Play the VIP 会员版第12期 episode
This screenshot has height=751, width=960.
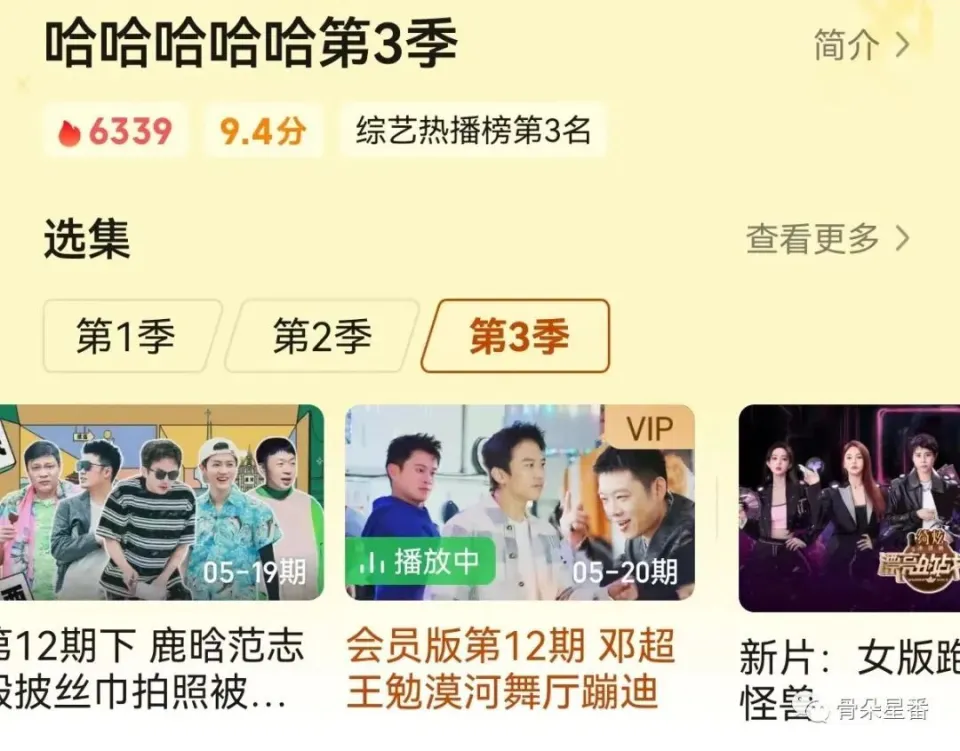coord(519,502)
